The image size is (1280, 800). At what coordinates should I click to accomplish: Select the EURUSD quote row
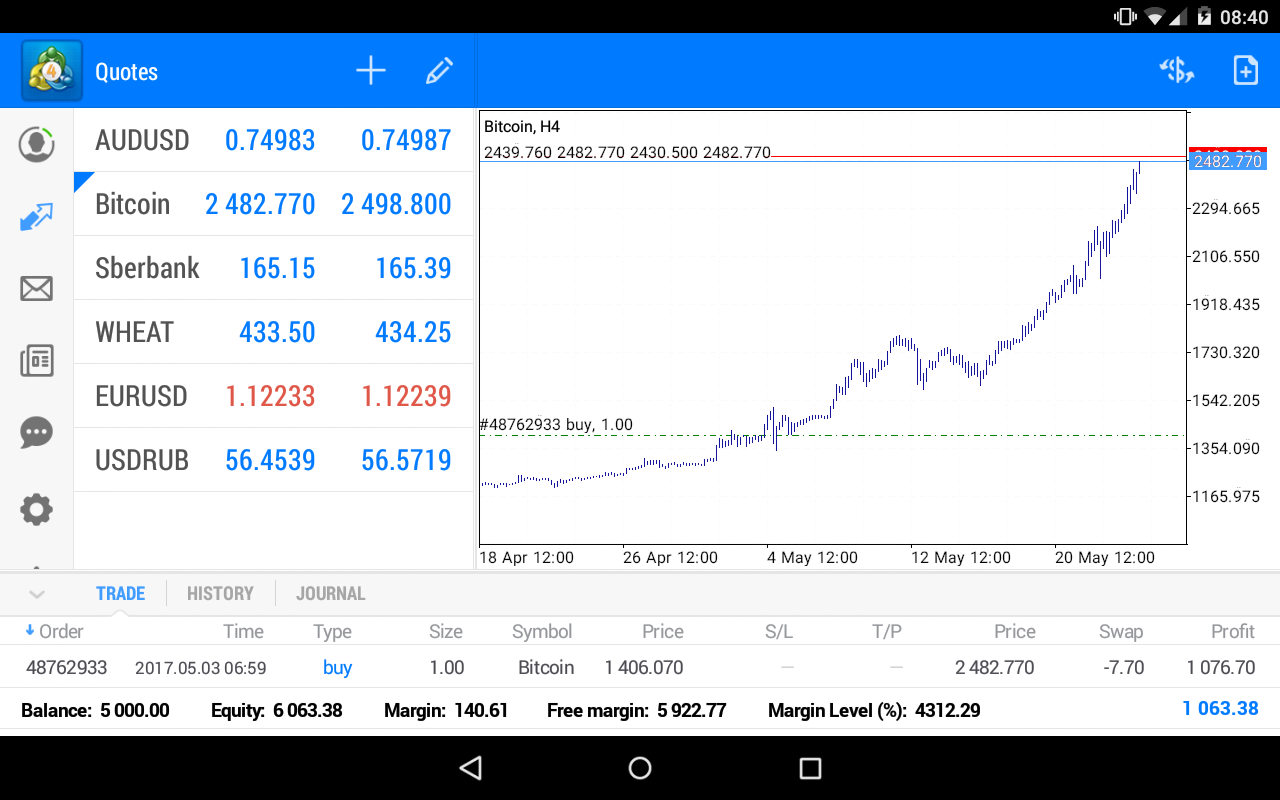point(273,396)
